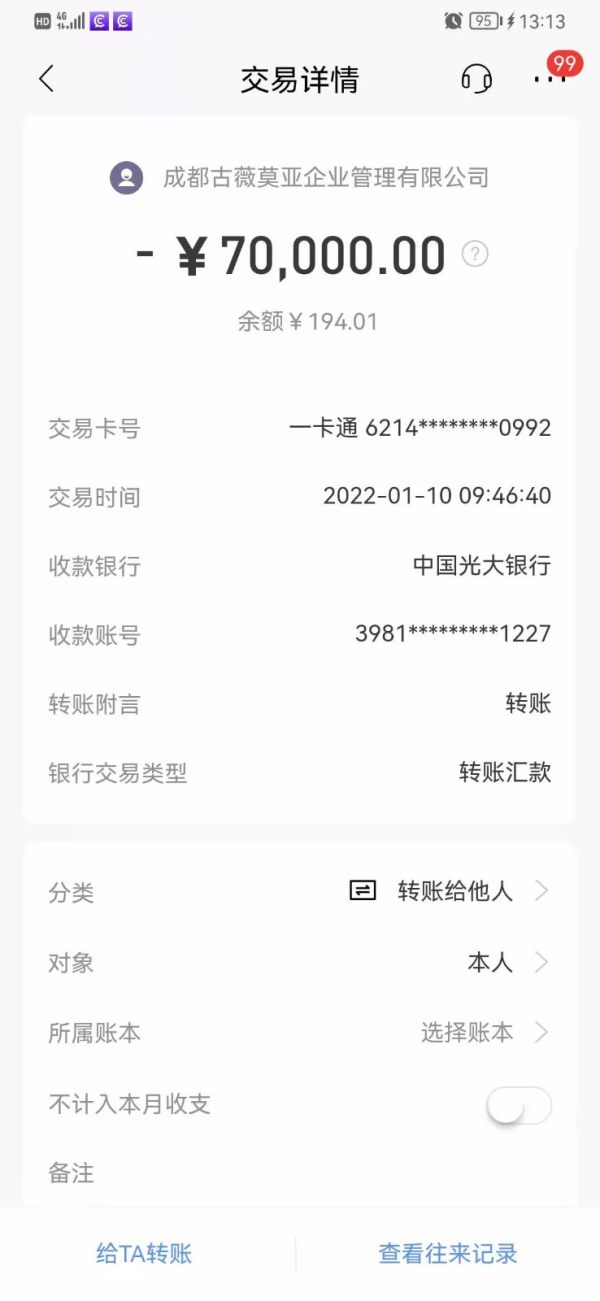The width and height of the screenshot is (600, 1301).
Task: Add a note in the 备注 field
Action: coord(300,1173)
